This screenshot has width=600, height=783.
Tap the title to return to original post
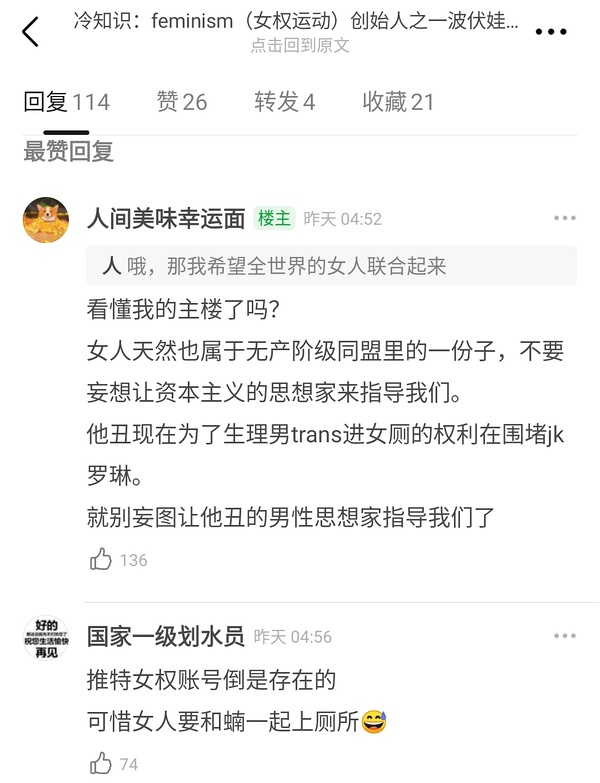click(x=300, y=32)
